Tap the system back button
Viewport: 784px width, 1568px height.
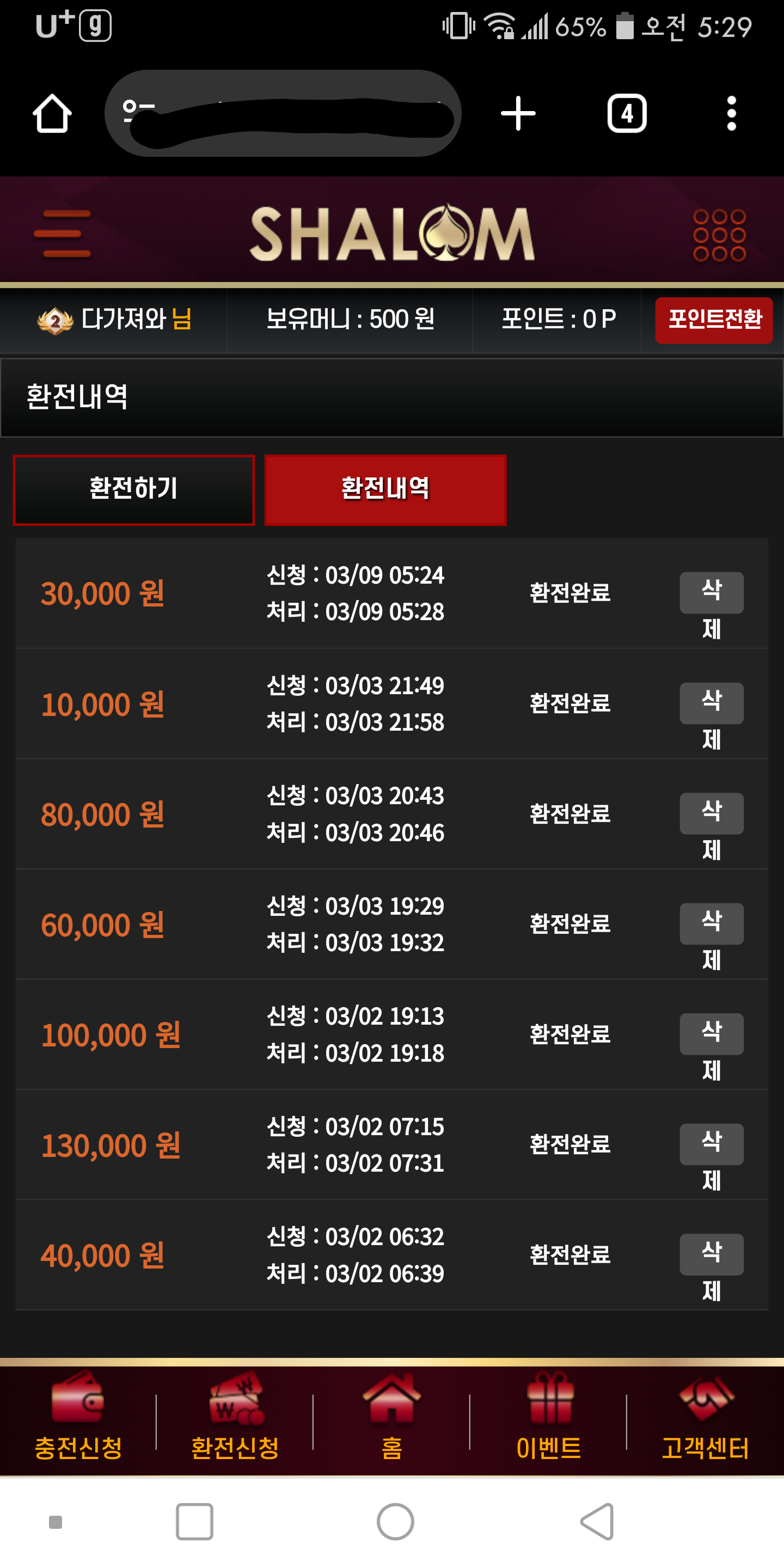[x=597, y=1521]
